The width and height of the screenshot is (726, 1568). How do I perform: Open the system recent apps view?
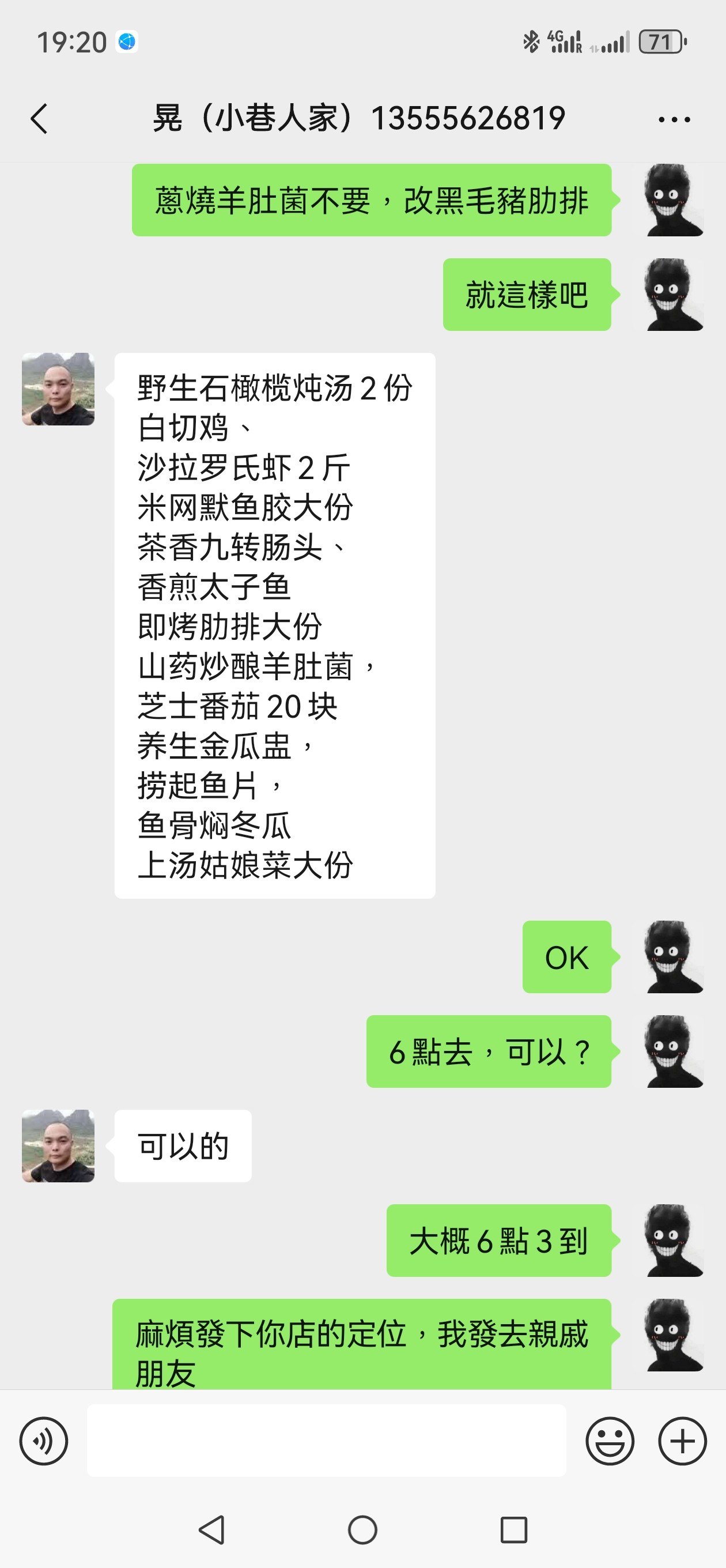(x=513, y=1529)
